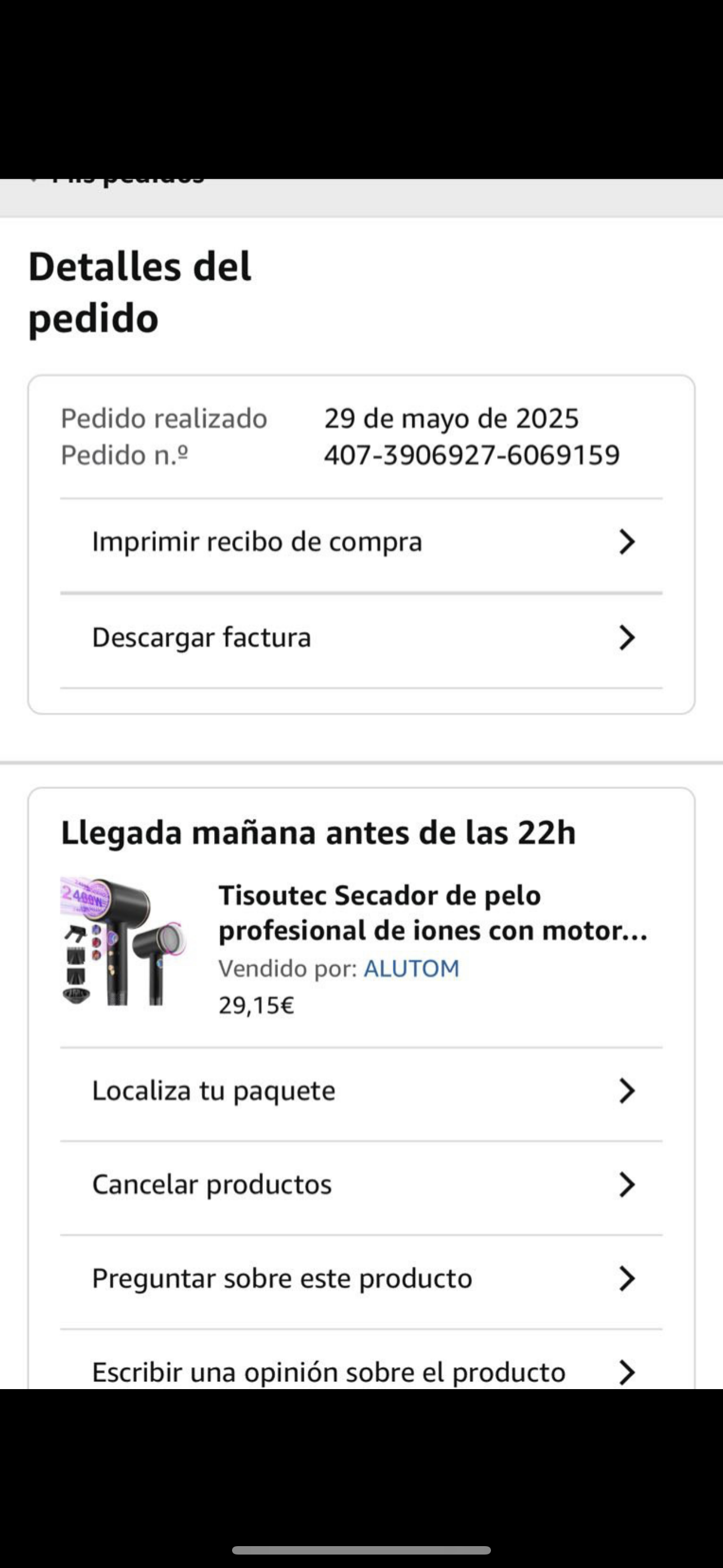This screenshot has width=723, height=1568.
Task: Open Preguntar sobre este producto
Action: tap(361, 1278)
